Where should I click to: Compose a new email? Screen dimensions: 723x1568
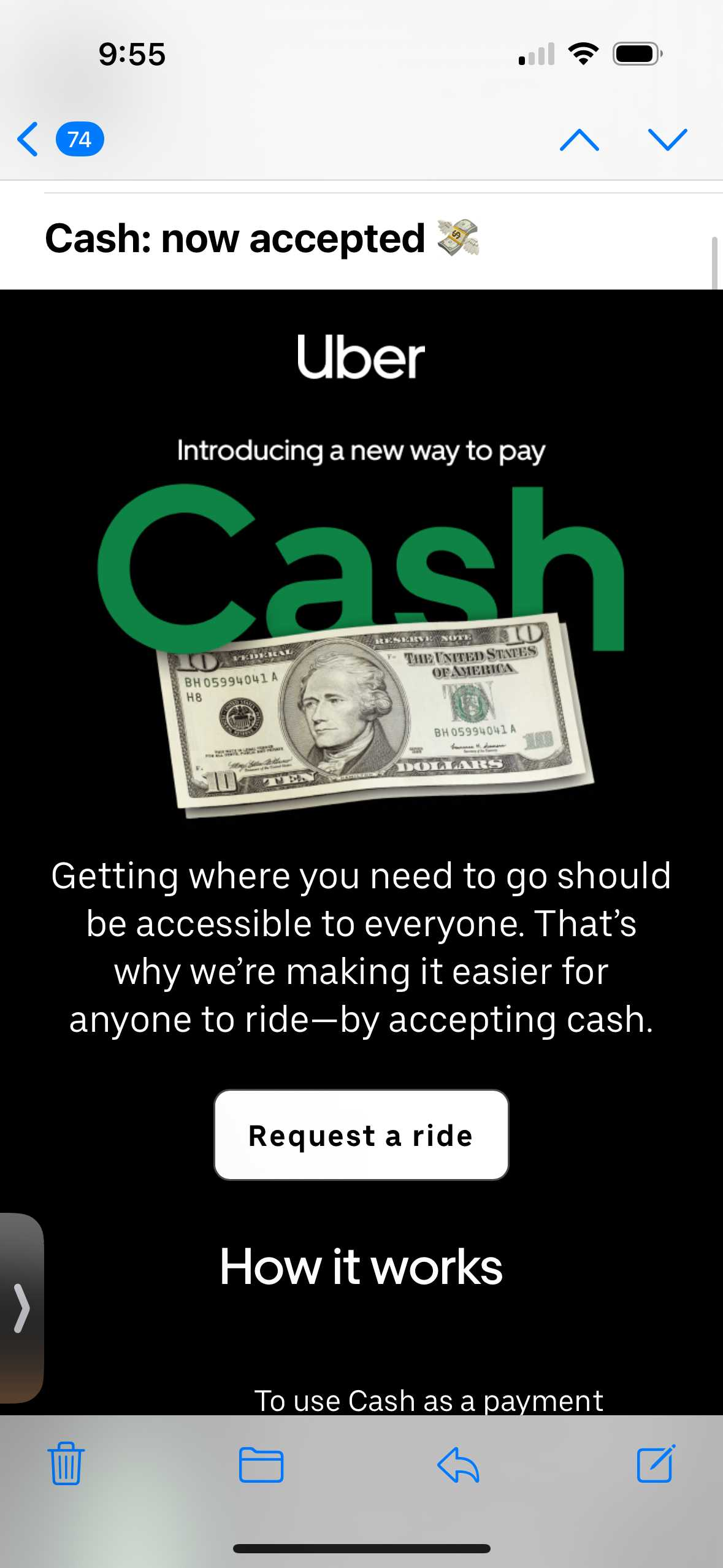click(656, 1464)
